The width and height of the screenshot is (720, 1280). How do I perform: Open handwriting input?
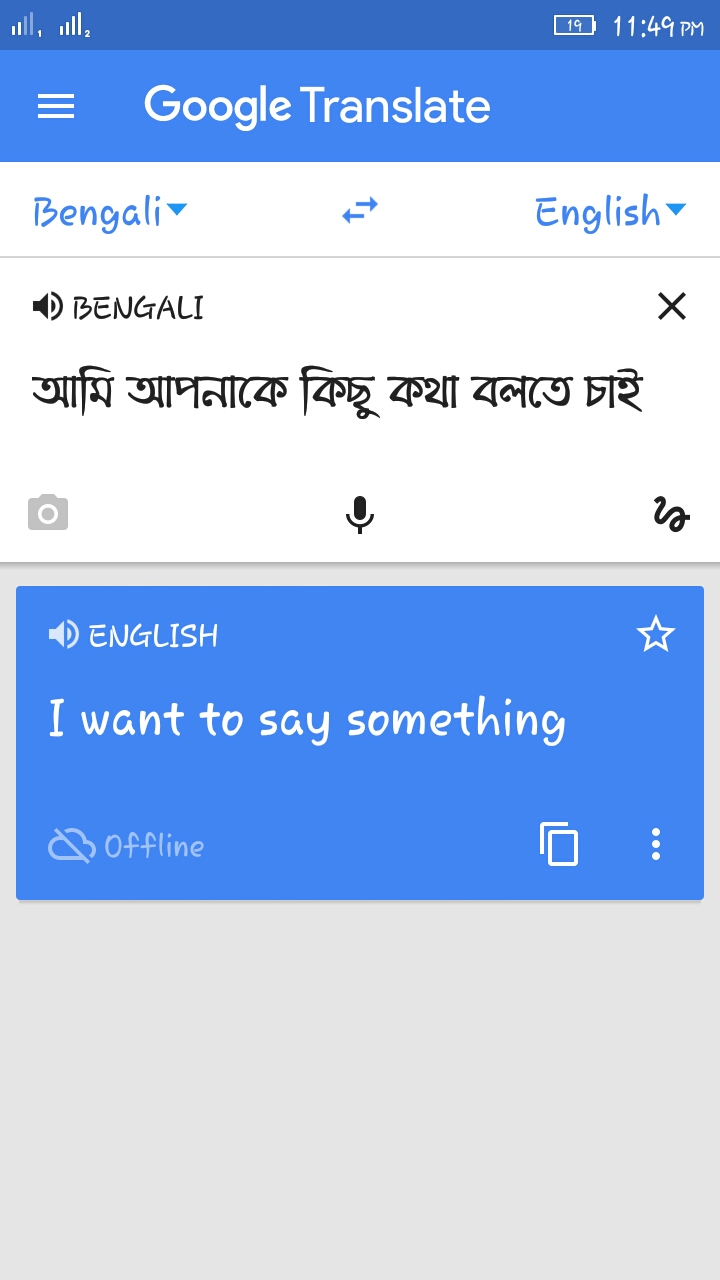point(671,514)
